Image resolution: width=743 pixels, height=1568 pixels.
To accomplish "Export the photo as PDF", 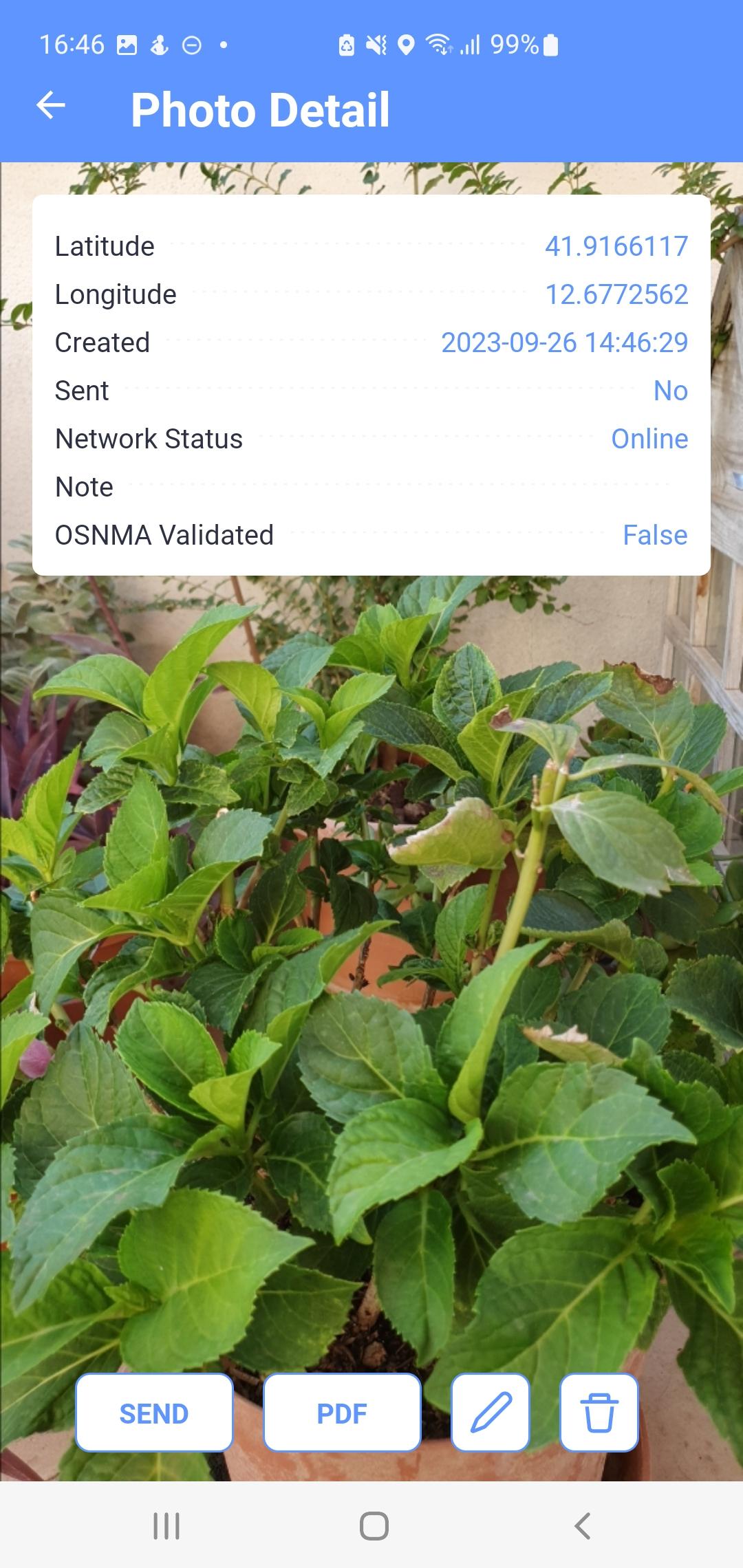I will click(342, 1413).
